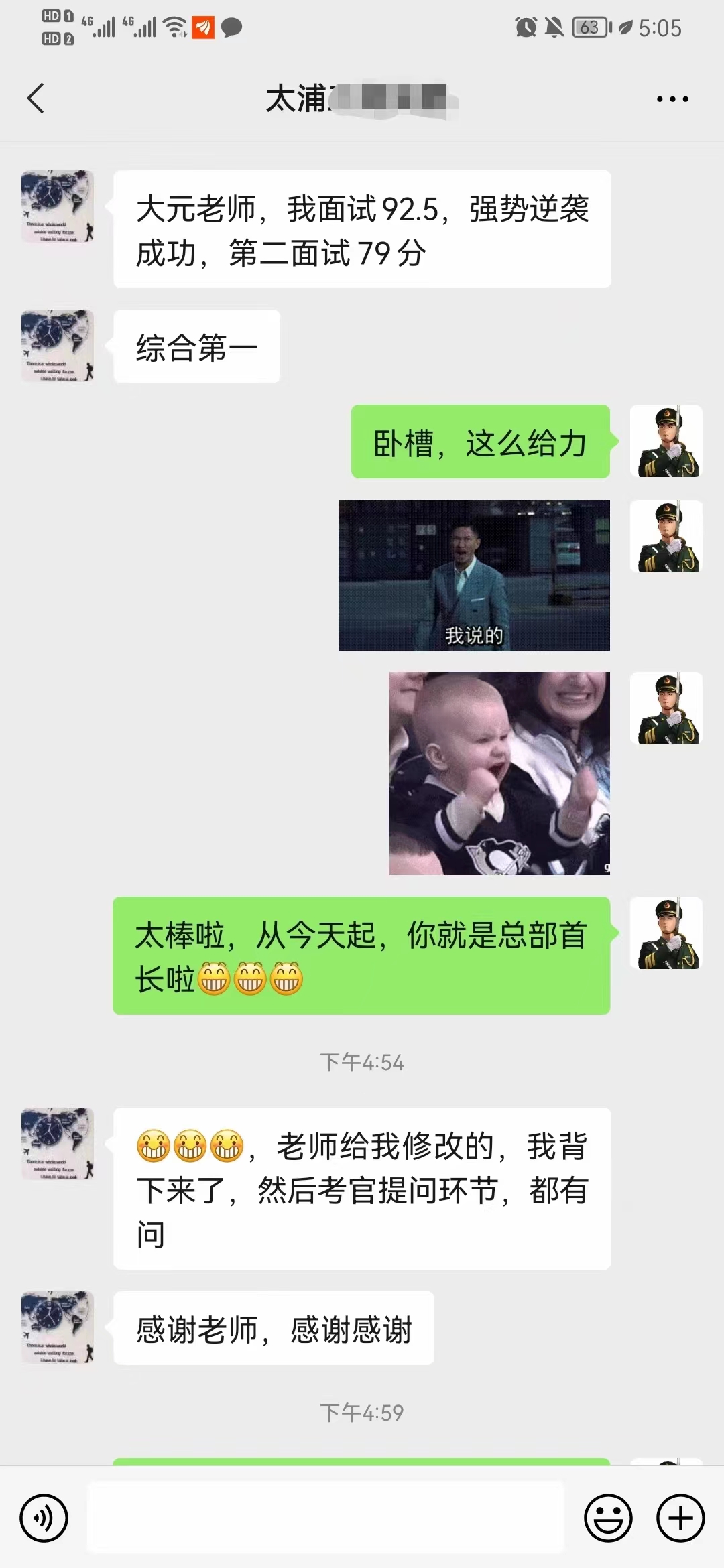
Task: Open the plus attachment menu
Action: click(680, 1518)
